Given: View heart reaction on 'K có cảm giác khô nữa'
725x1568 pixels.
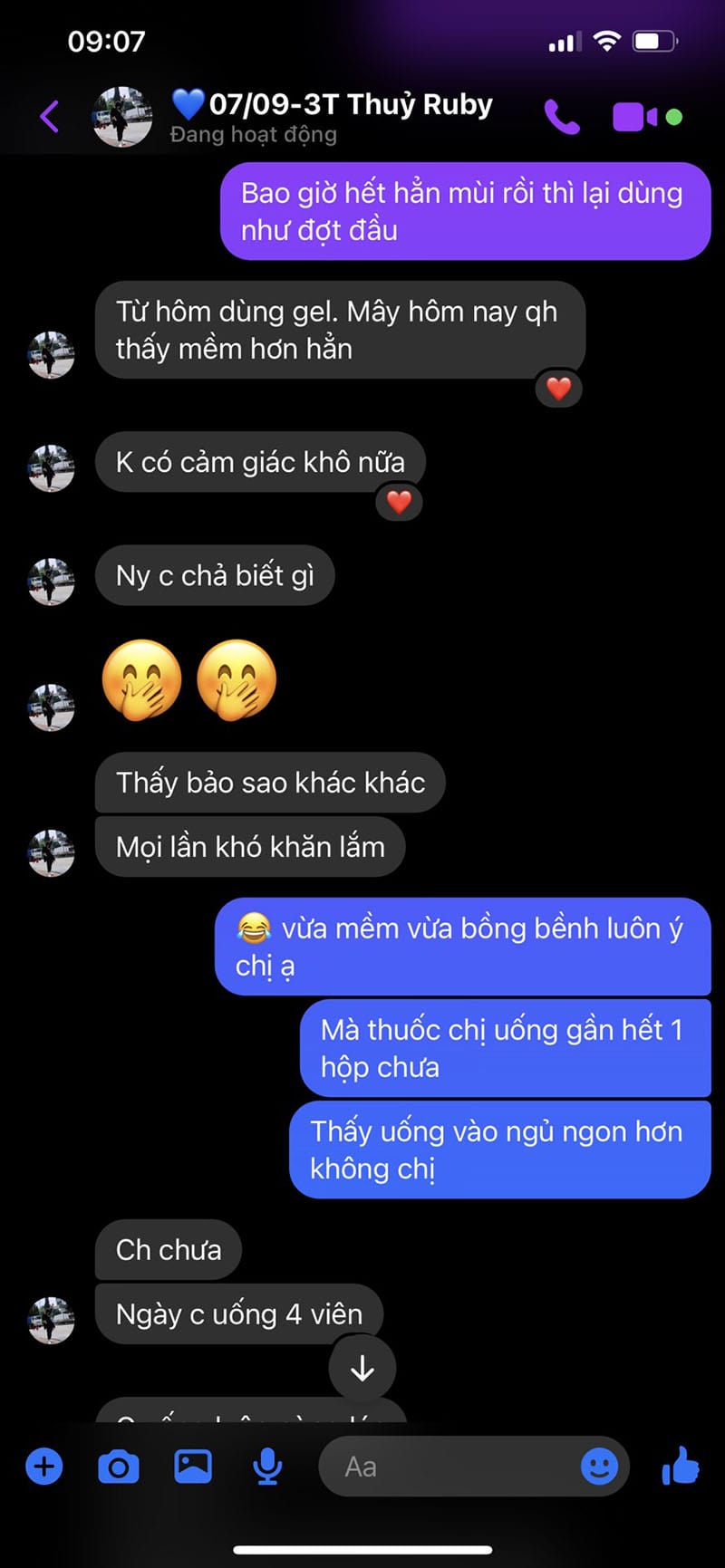Looking at the screenshot, I should pyautogui.click(x=399, y=502).
